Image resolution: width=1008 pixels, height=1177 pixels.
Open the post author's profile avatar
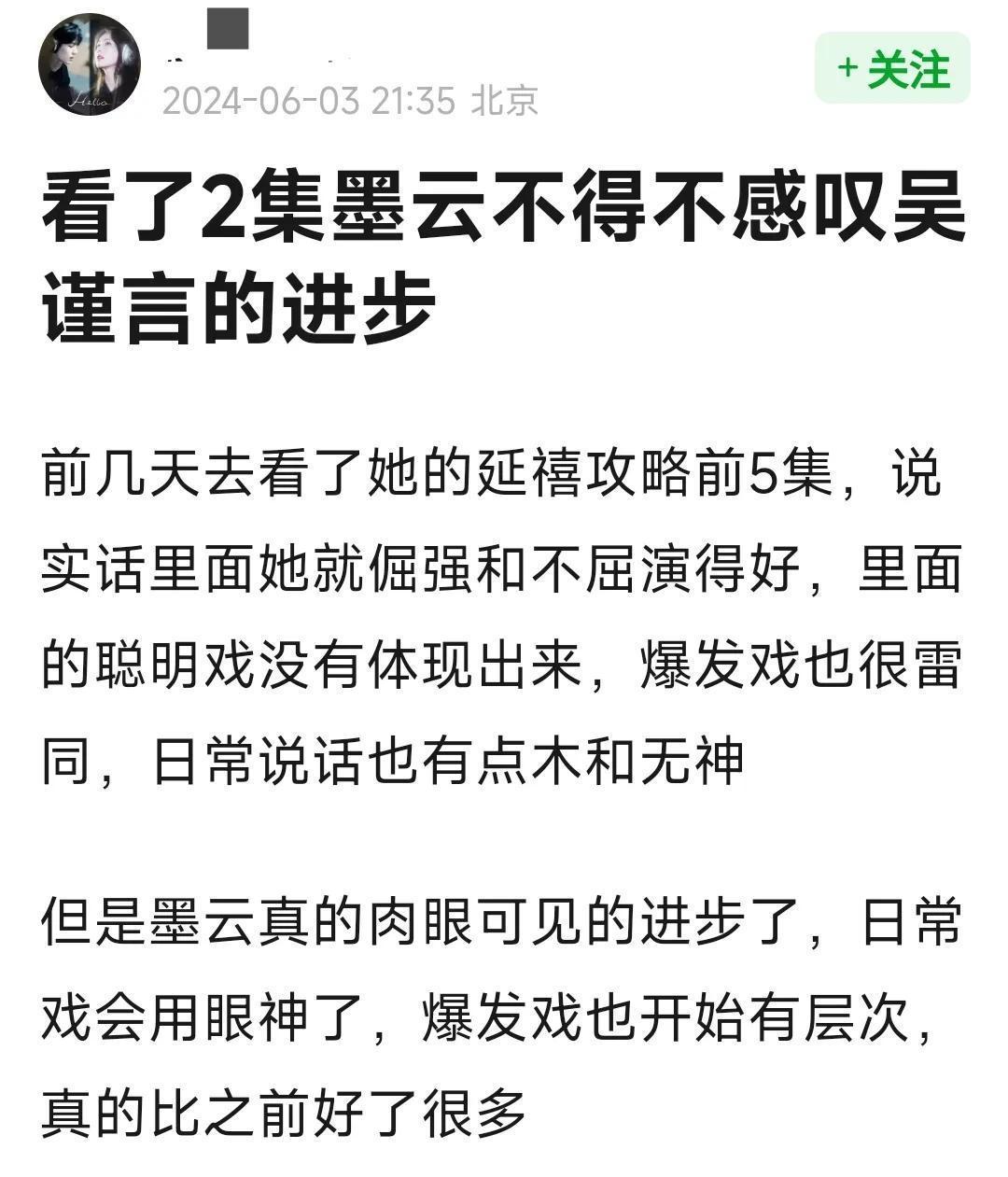(x=89, y=64)
